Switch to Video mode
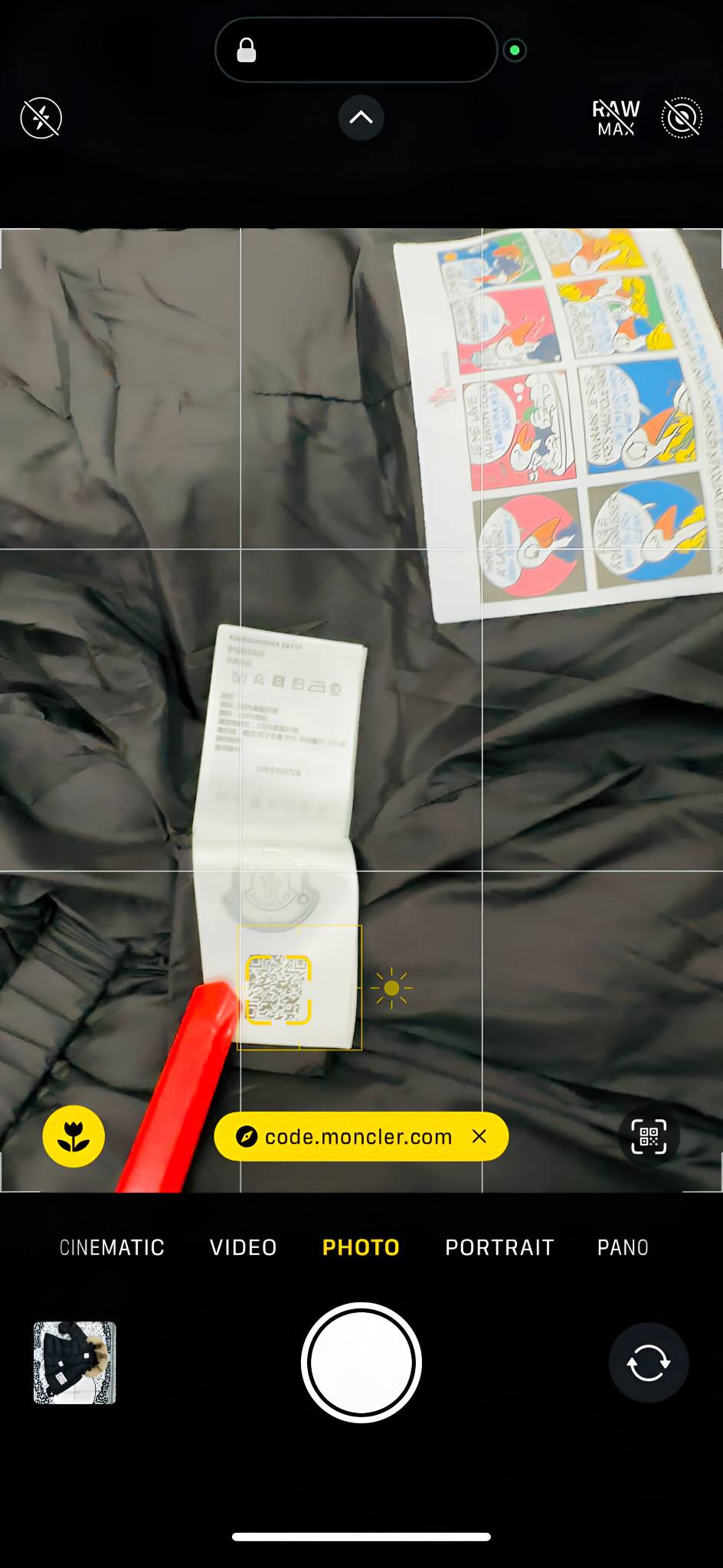723x1568 pixels. [x=243, y=1247]
